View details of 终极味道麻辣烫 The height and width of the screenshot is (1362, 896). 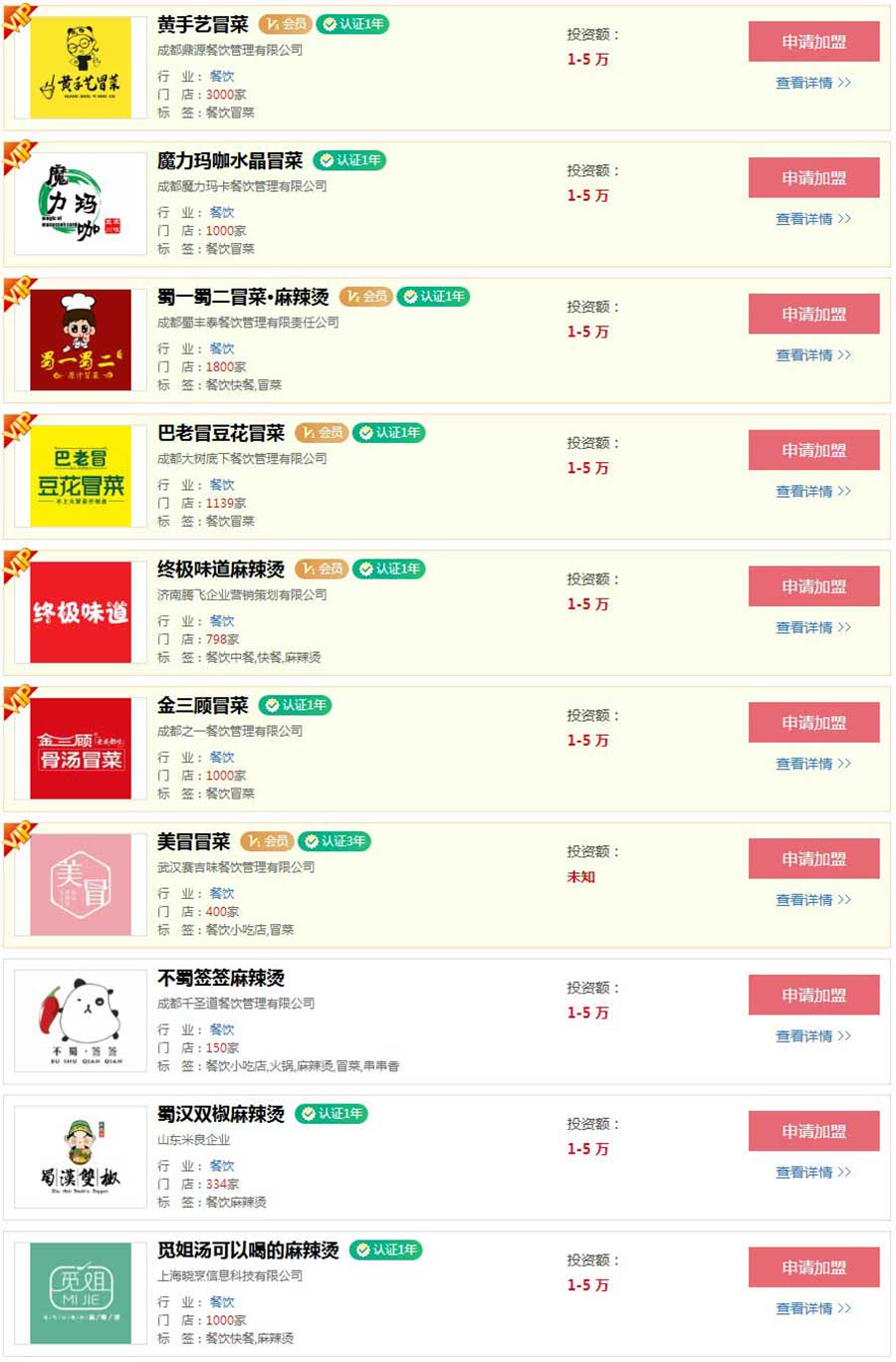click(812, 628)
